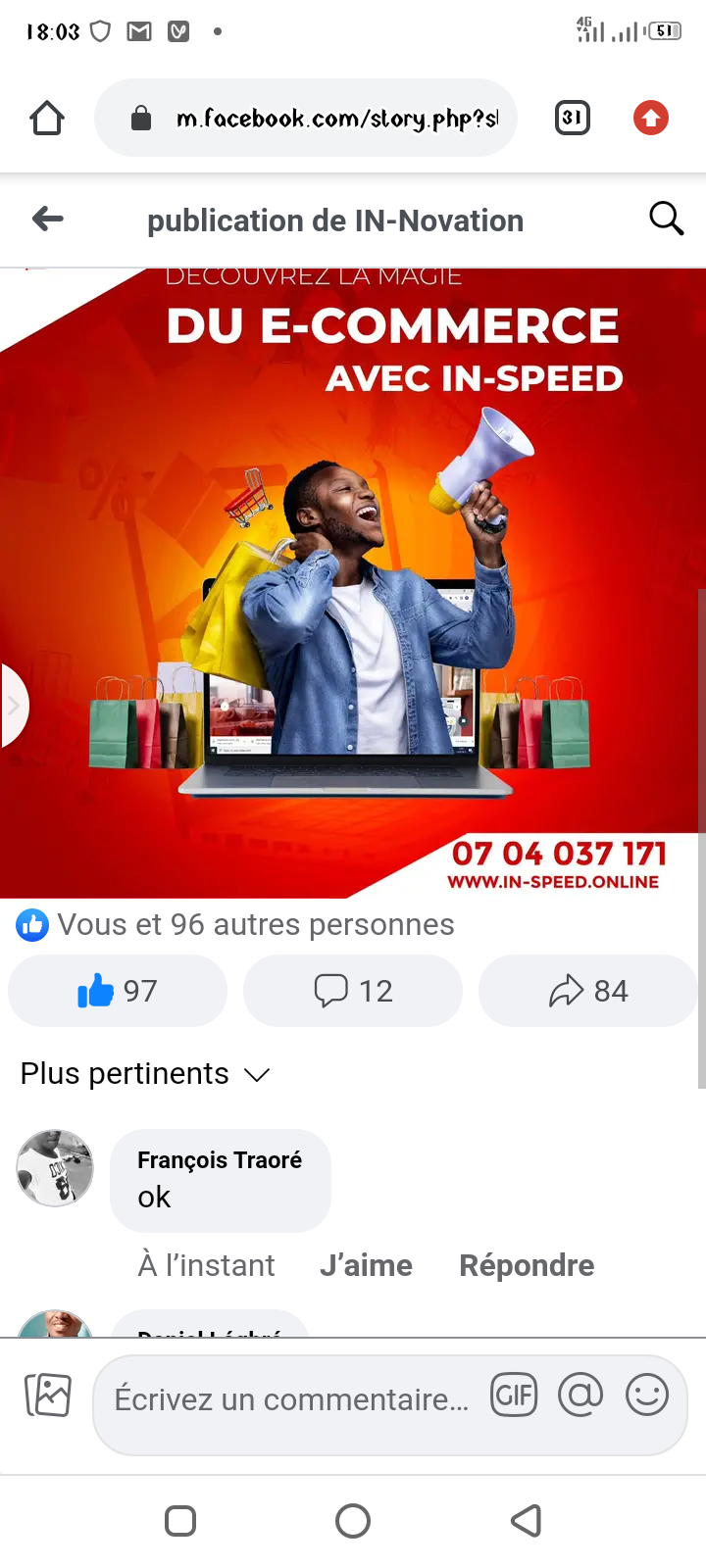Open the emoji smiley picker
Image resolution: width=706 pixels, height=1568 pixels.
pos(647,1395)
